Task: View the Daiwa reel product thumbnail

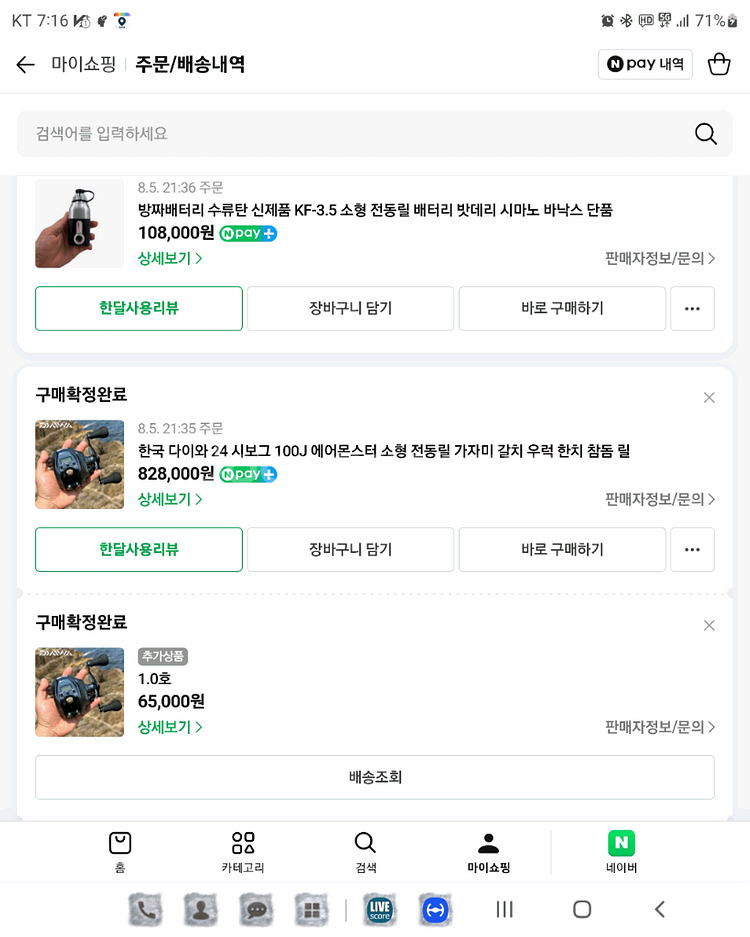Action: pos(79,464)
